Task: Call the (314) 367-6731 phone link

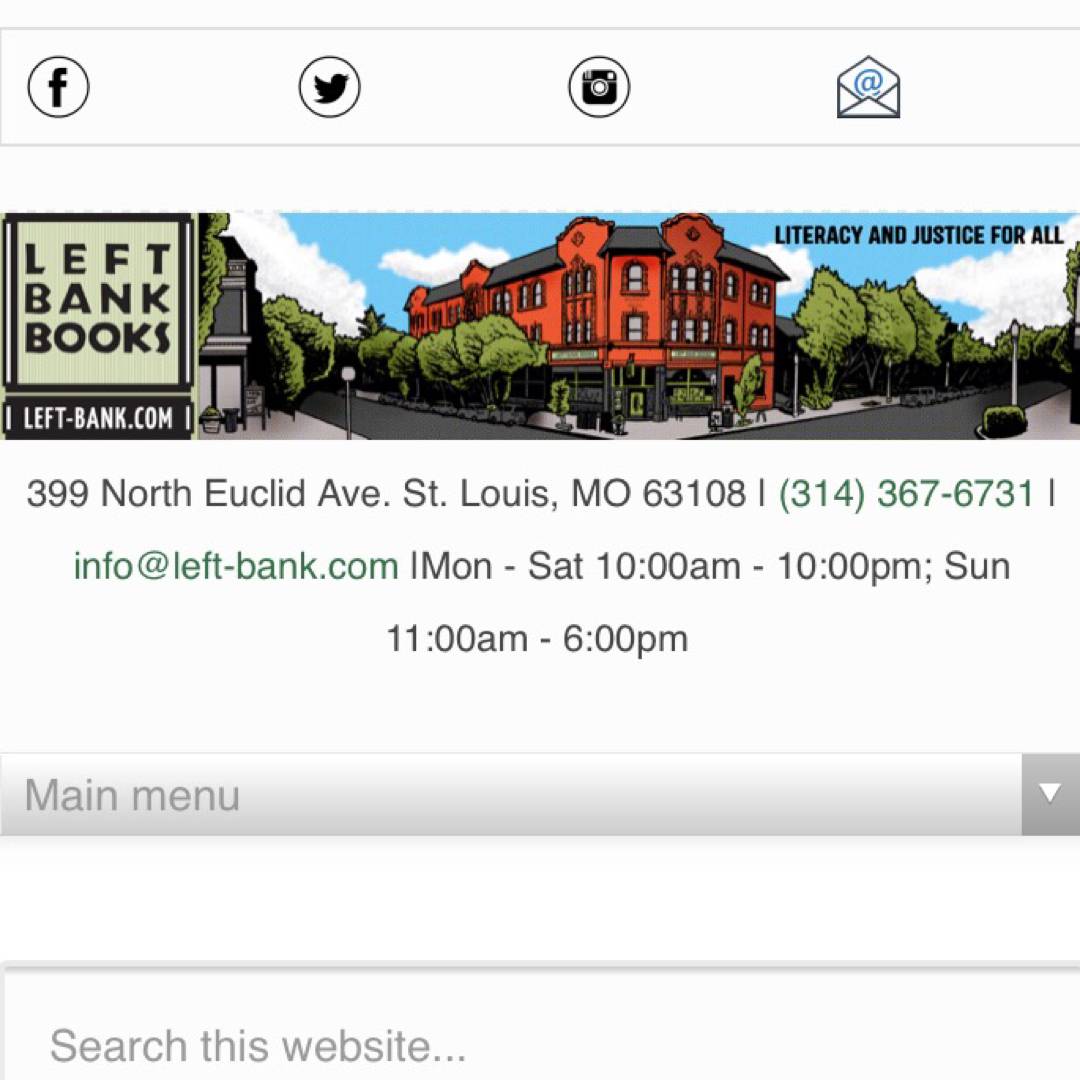Action: pos(906,493)
